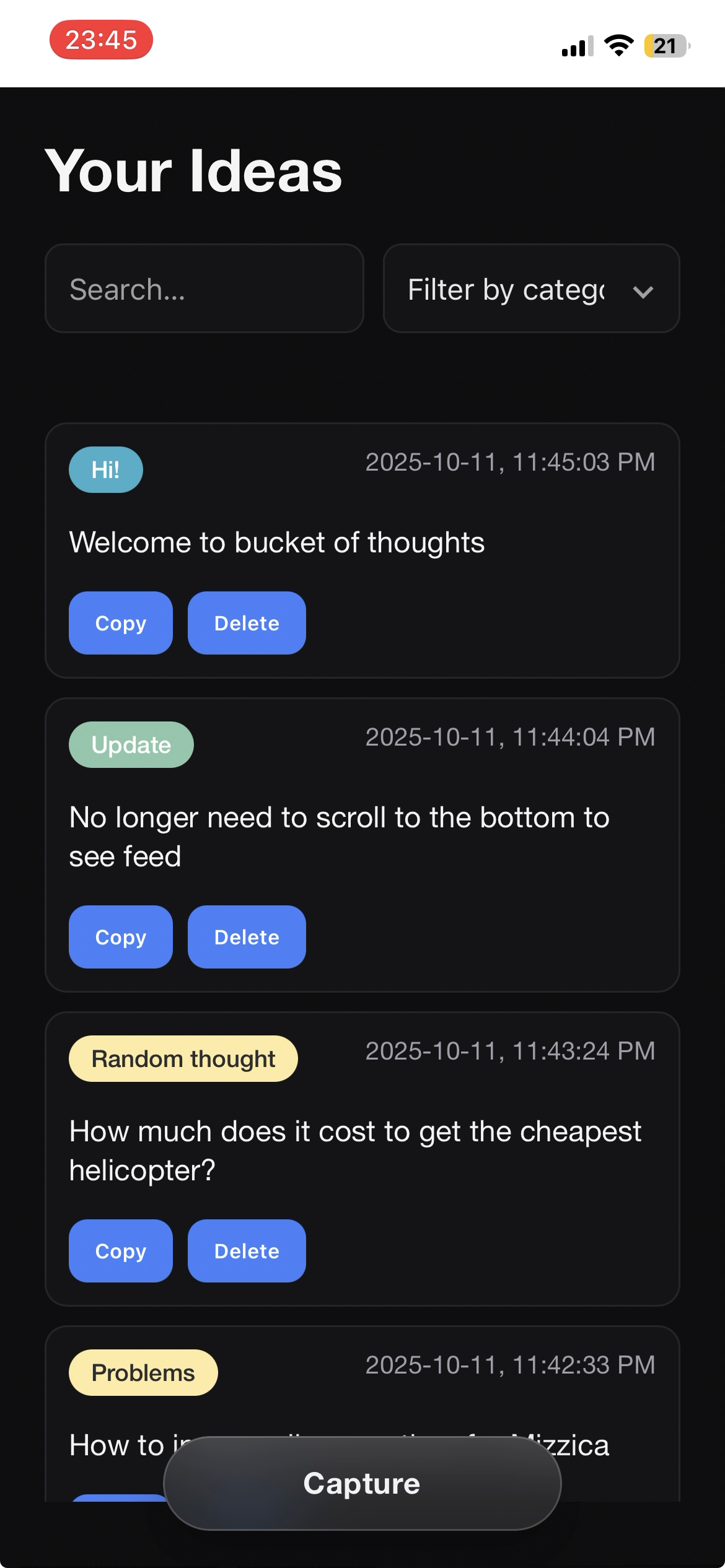725x1568 pixels.
Task: Delete the Update idea about the feed
Action: pos(247,937)
